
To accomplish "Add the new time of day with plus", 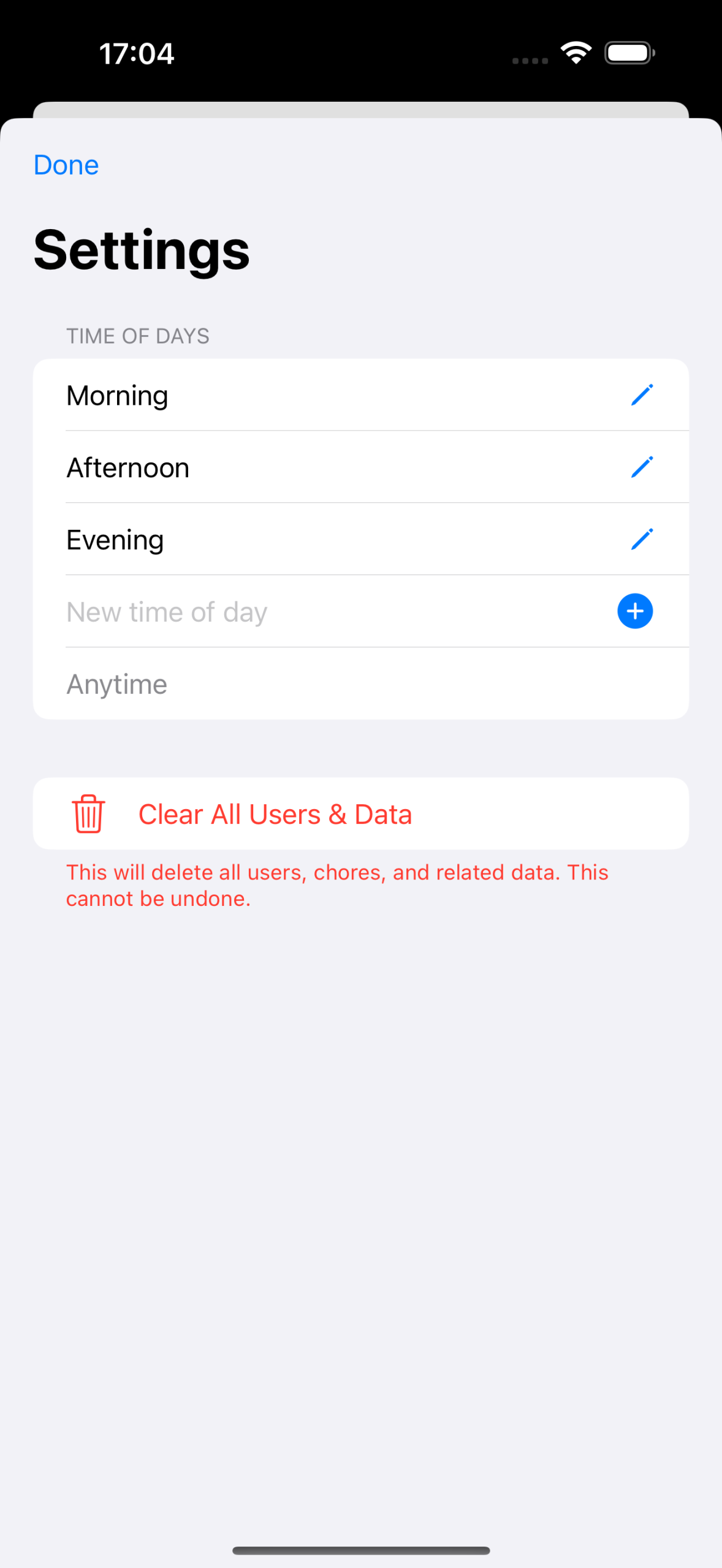I will pos(635,611).
